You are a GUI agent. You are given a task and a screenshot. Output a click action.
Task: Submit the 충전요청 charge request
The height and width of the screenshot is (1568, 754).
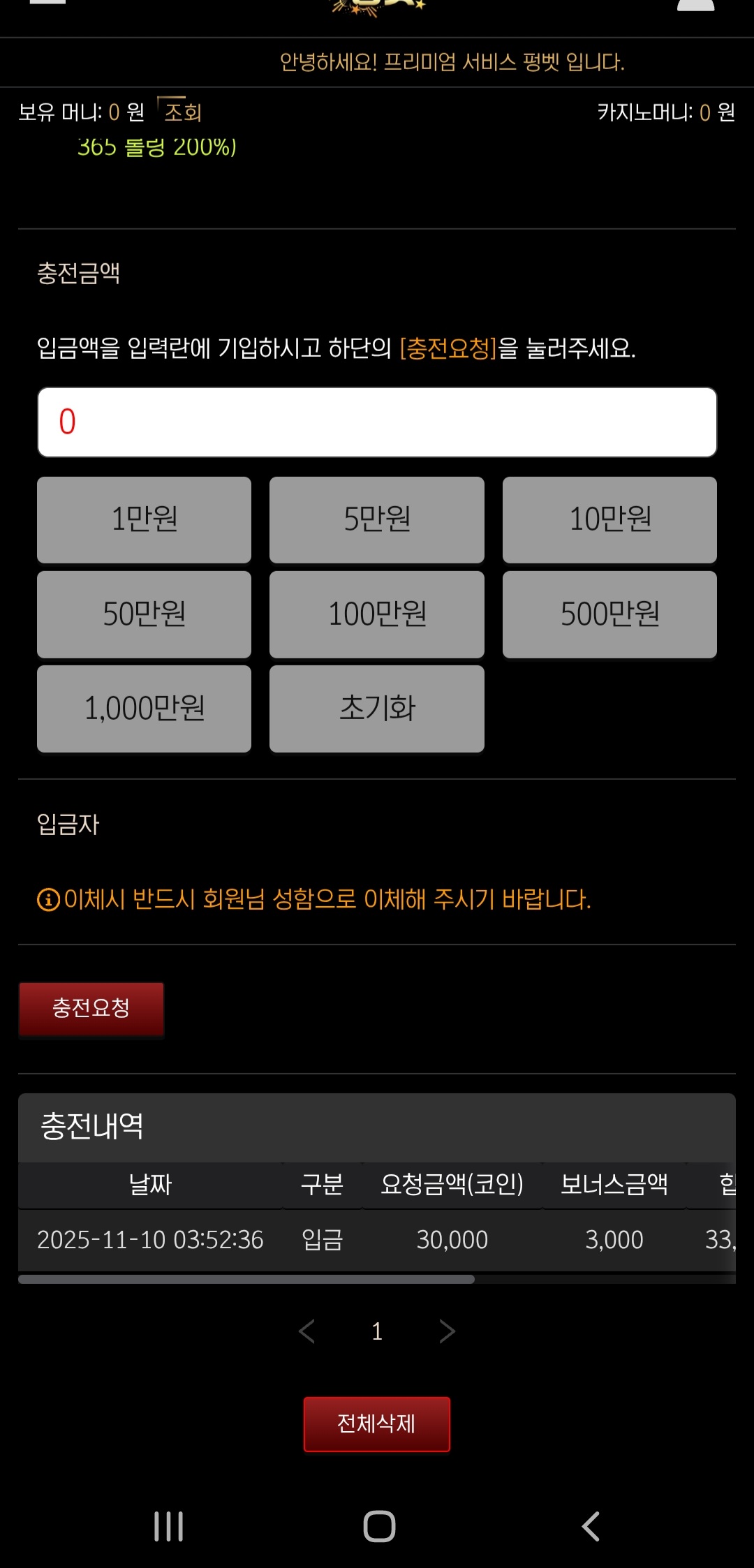[91, 1008]
